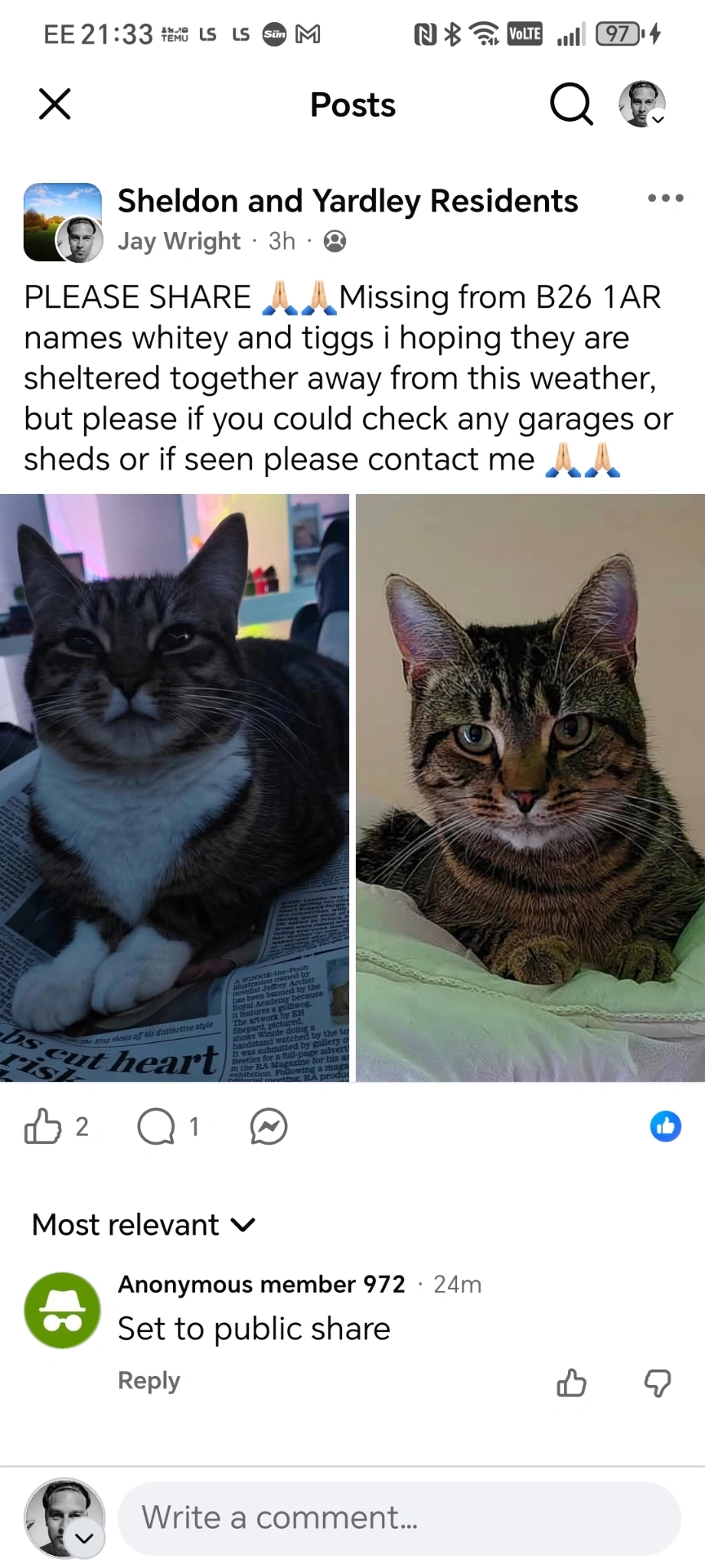Switch profile via top avatar
The width and height of the screenshot is (705, 1568).
pyautogui.click(x=642, y=104)
